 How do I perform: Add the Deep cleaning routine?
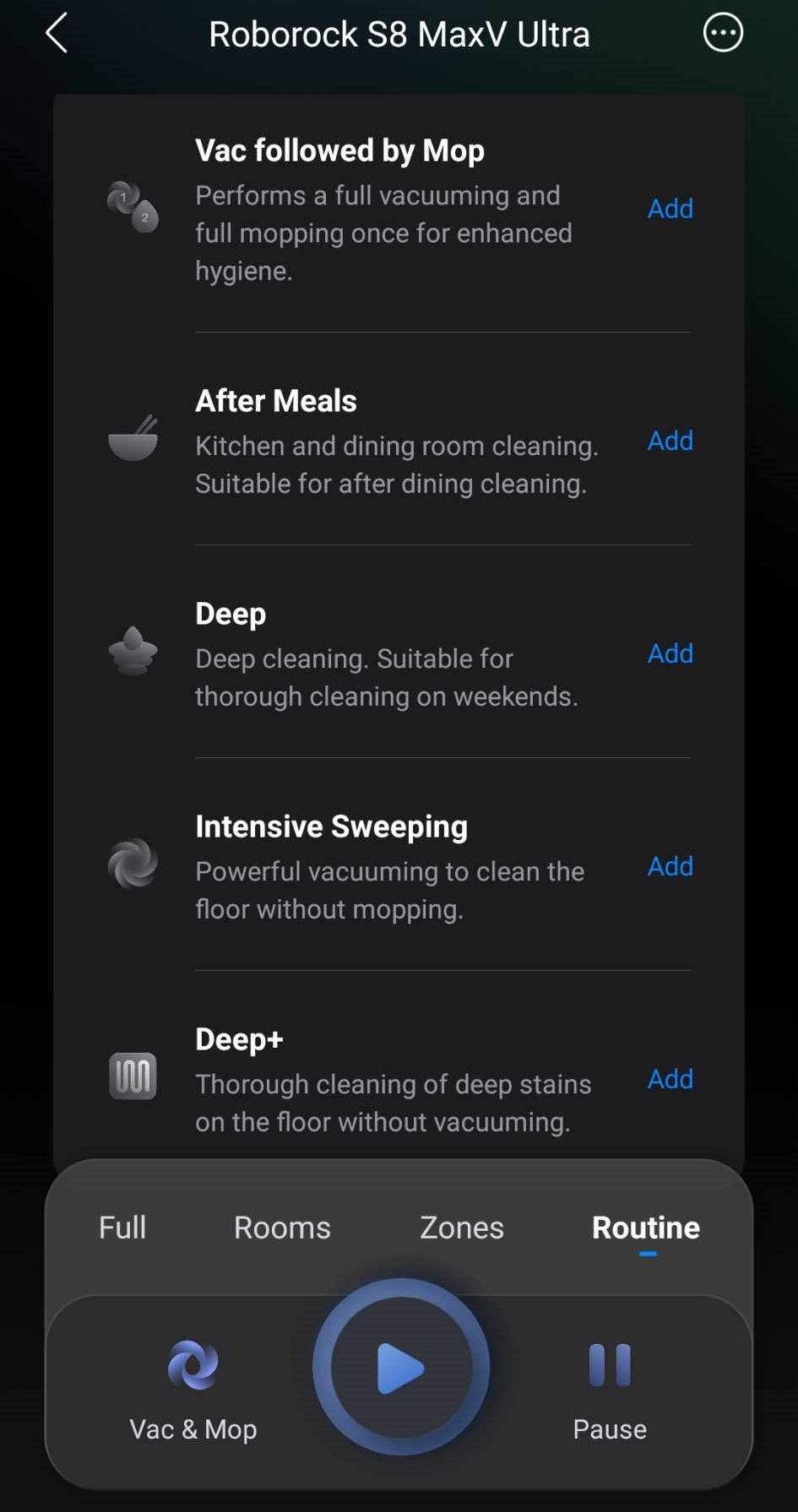pyautogui.click(x=670, y=653)
